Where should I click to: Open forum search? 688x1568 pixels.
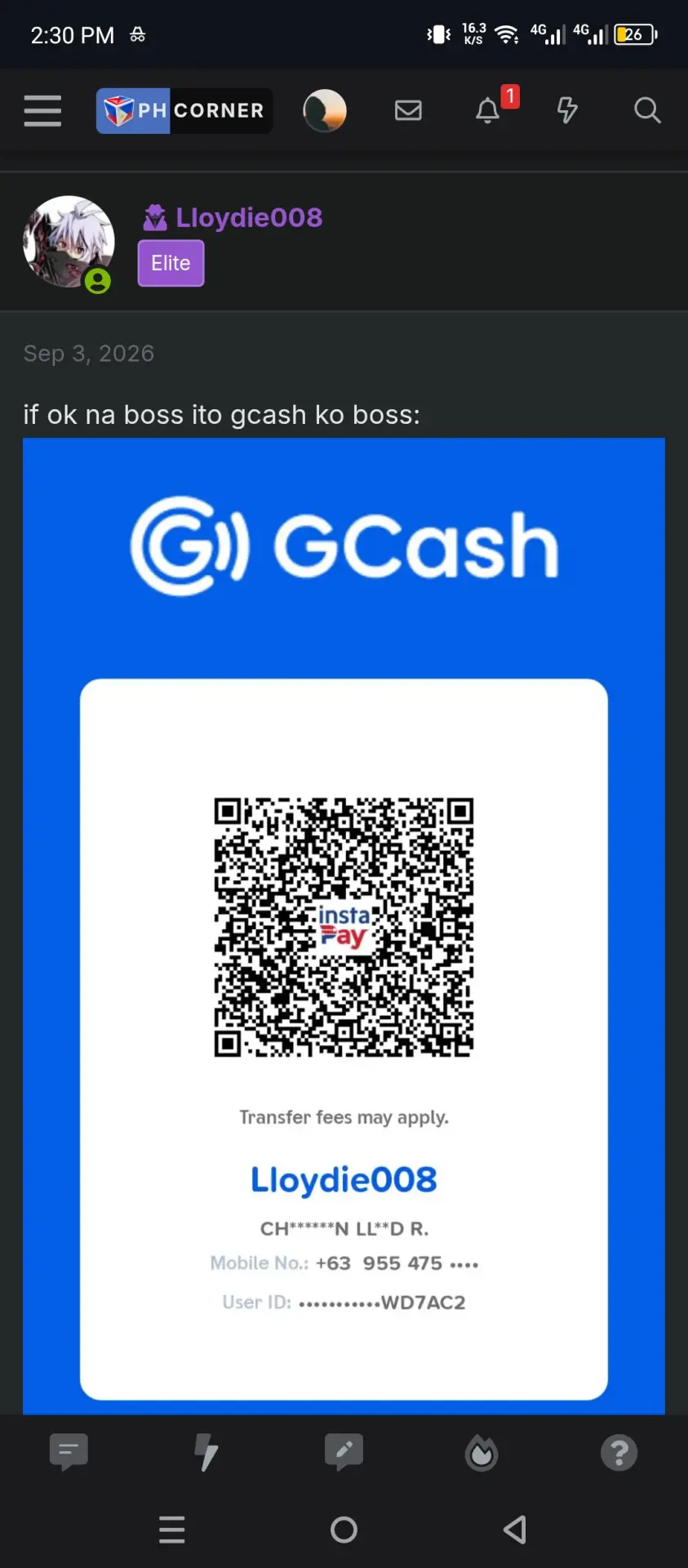[647, 110]
